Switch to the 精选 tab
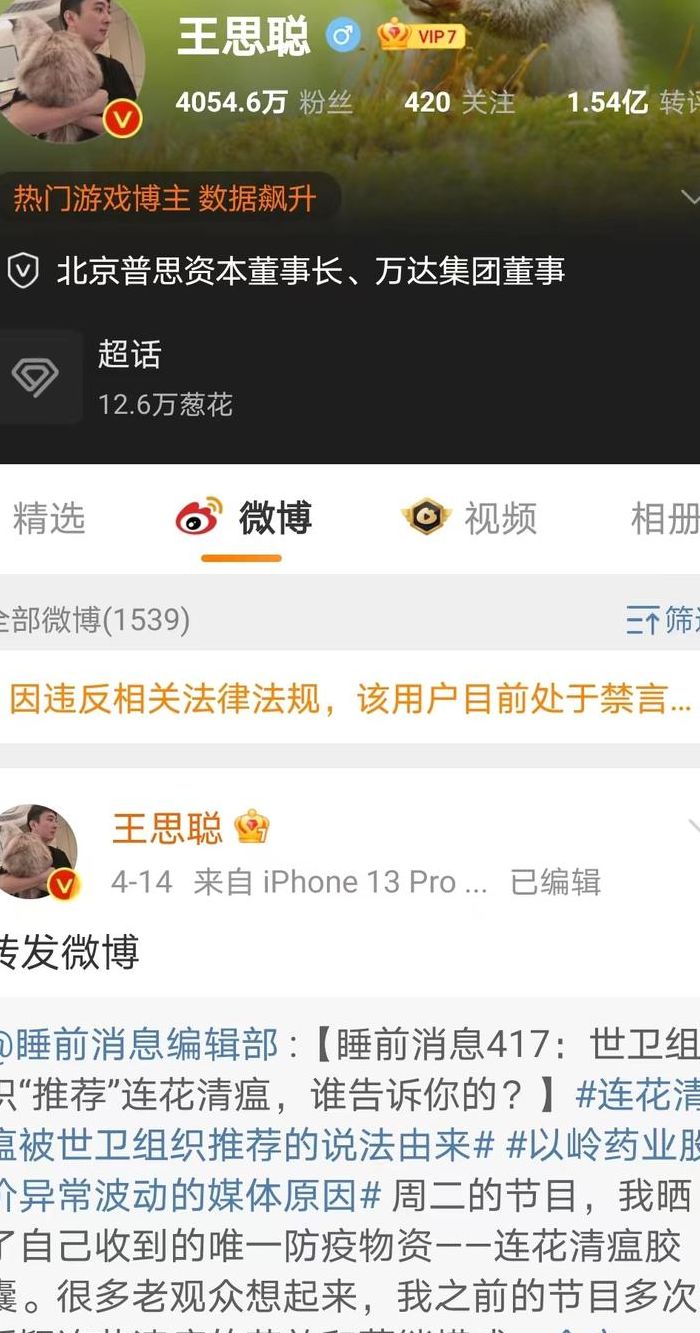 coord(48,518)
